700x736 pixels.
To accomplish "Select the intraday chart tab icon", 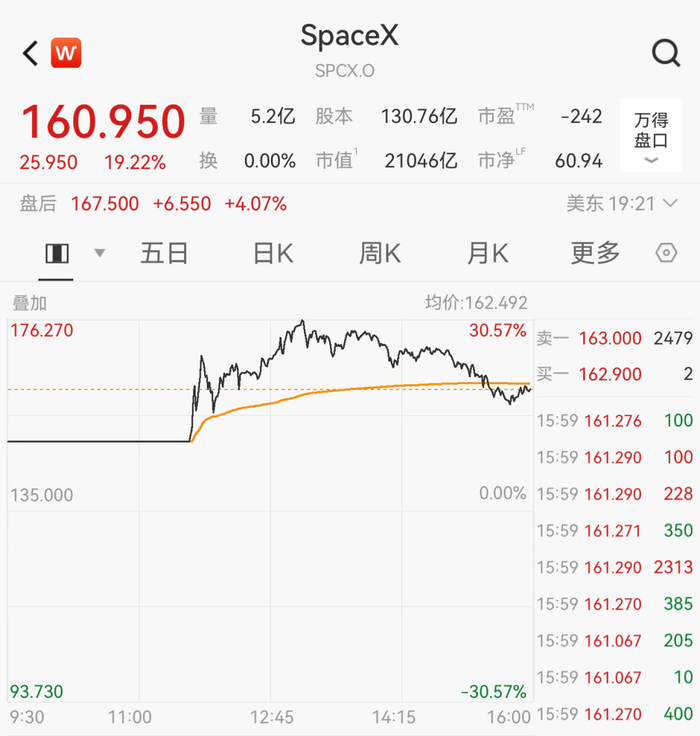I will (57, 253).
